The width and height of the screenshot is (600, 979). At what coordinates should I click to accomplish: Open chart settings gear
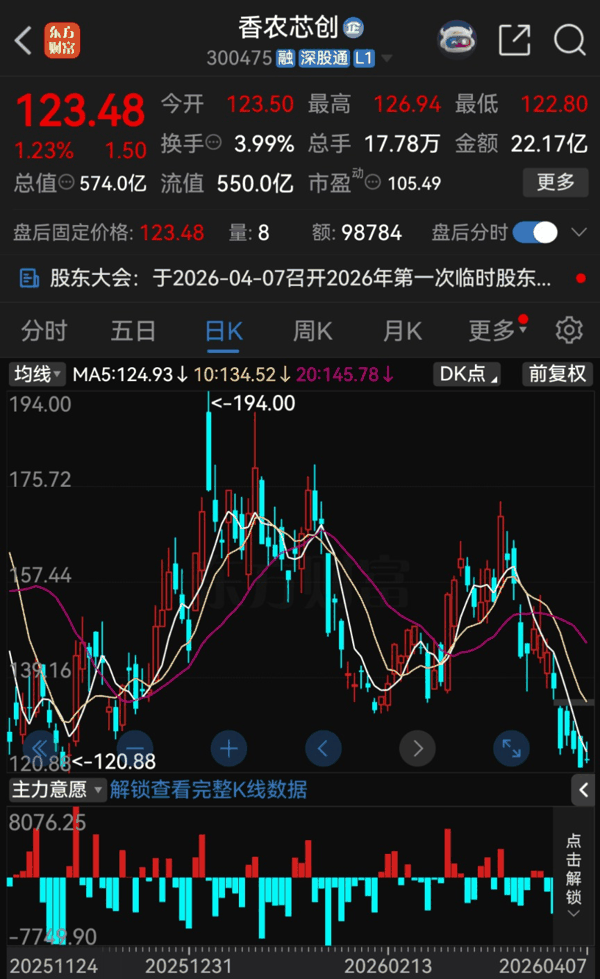click(569, 330)
